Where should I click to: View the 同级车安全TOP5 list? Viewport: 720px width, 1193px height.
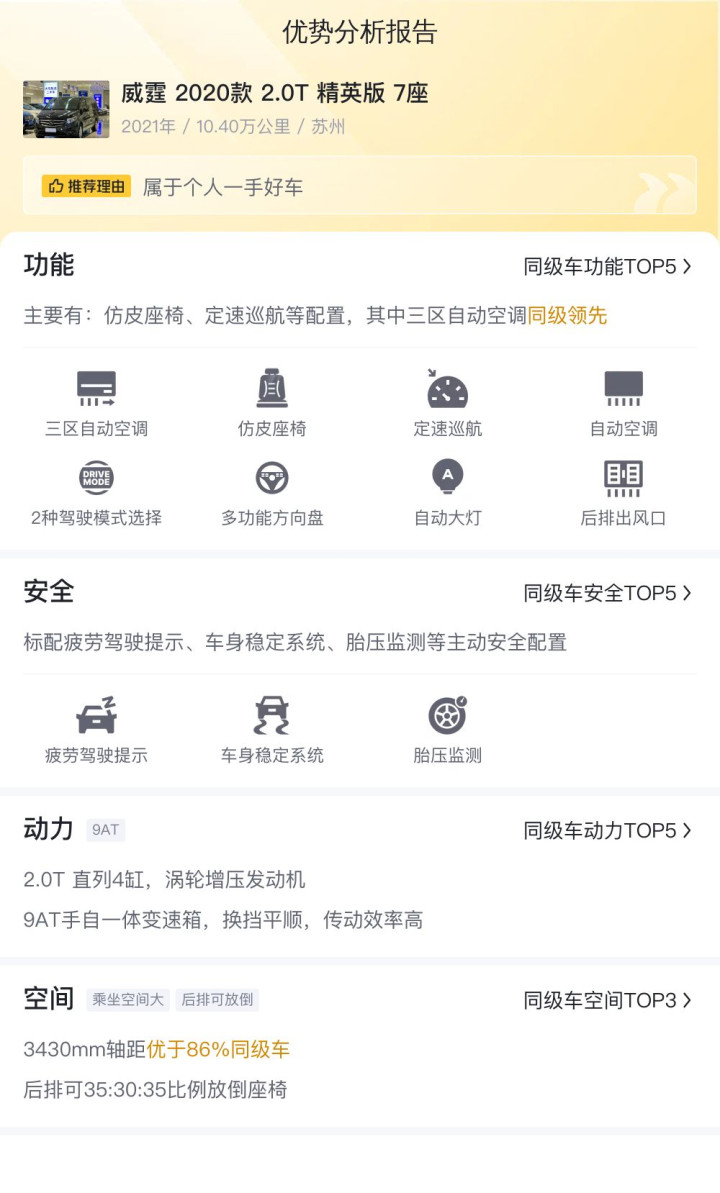point(607,593)
